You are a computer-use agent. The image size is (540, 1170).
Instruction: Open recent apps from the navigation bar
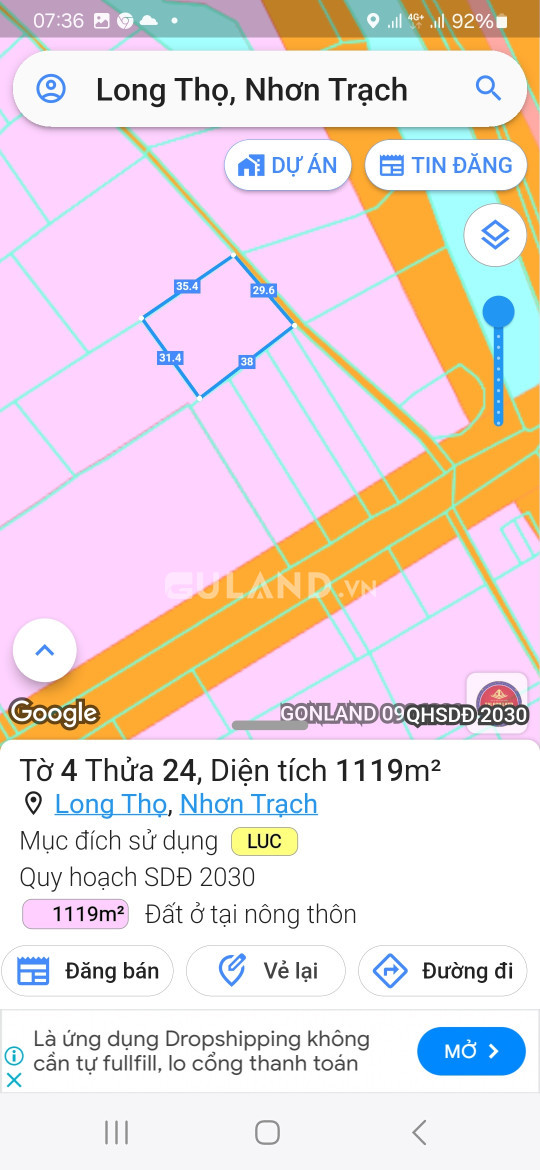(116, 1132)
